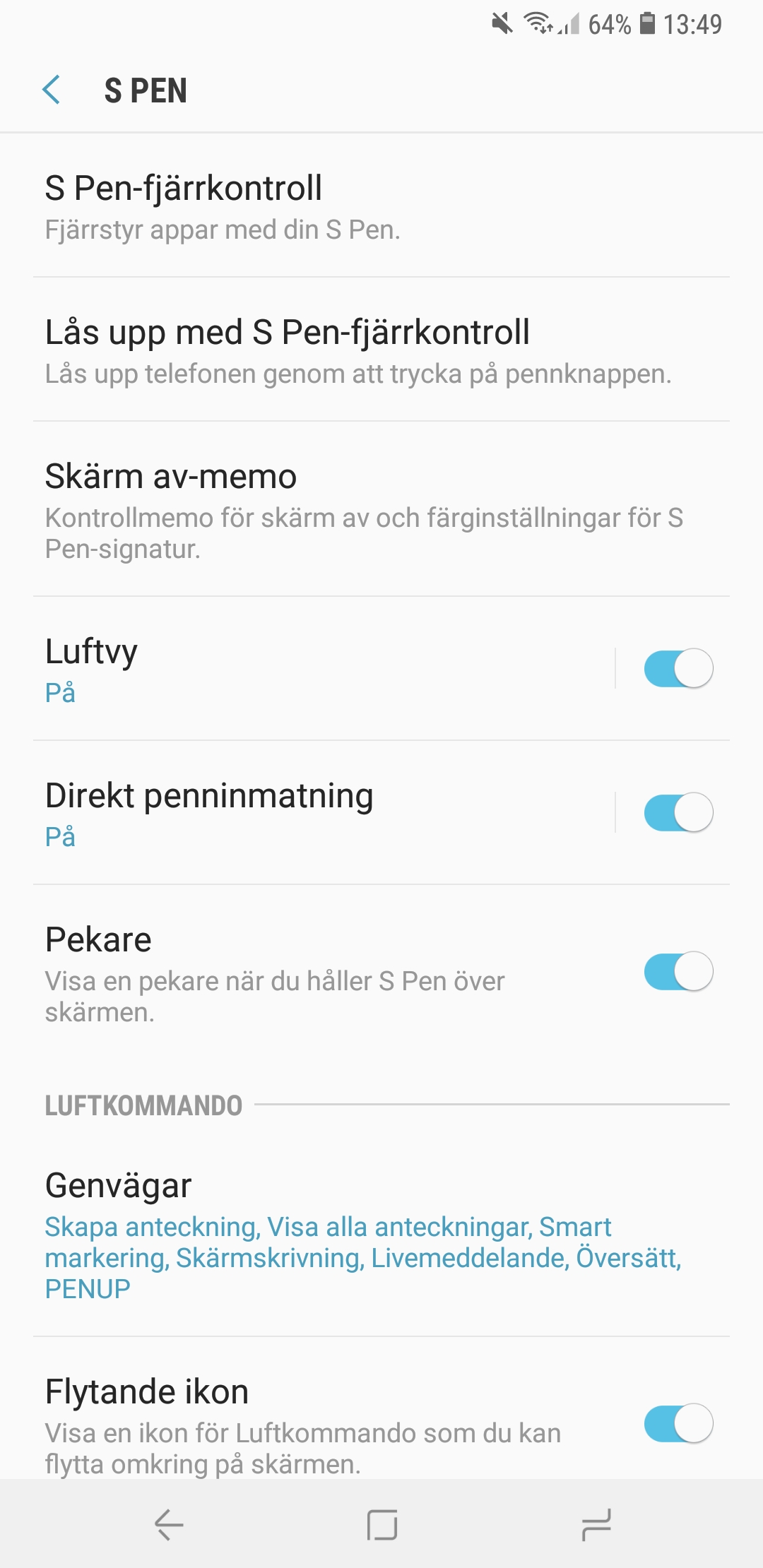Disable the Direkt penninmatning switch

(678, 812)
